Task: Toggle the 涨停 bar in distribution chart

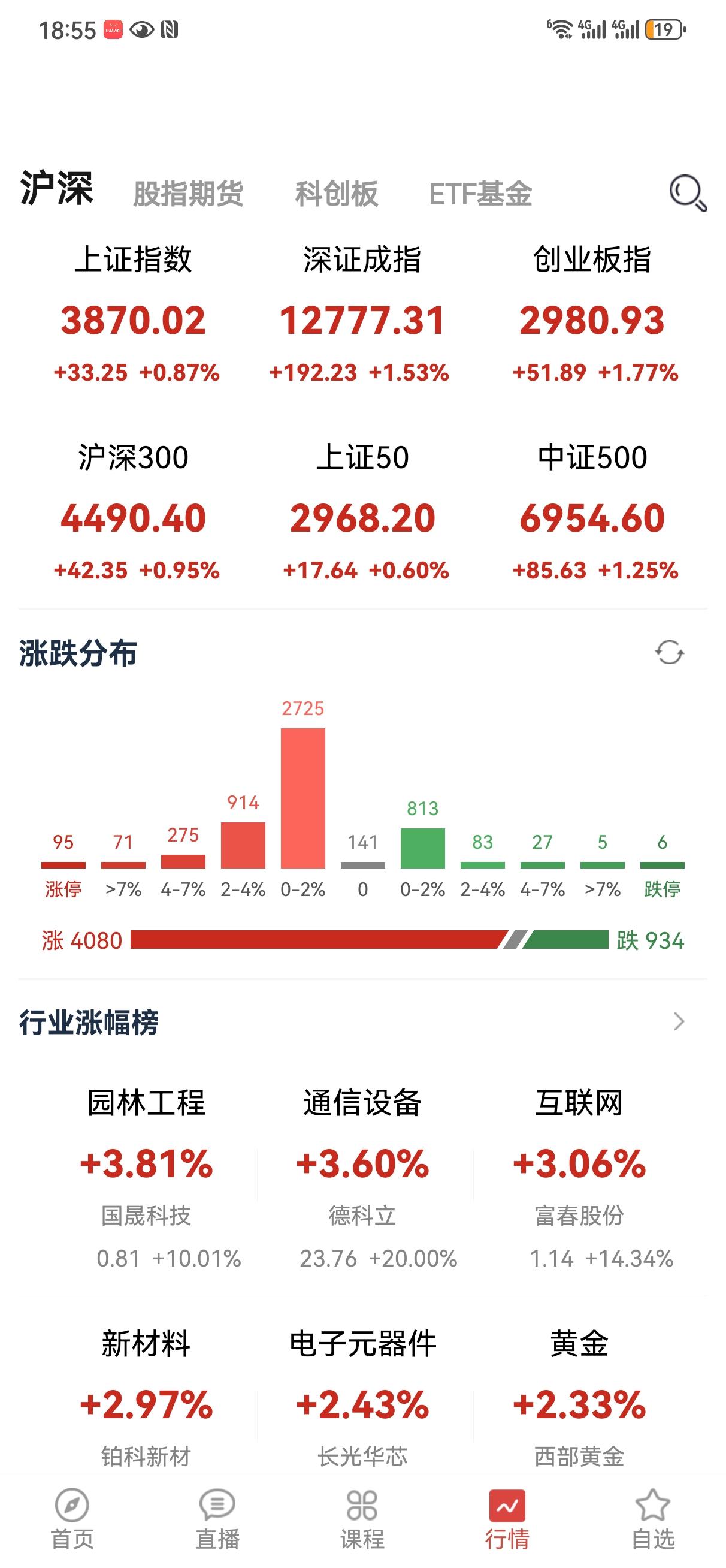Action: 63,864
